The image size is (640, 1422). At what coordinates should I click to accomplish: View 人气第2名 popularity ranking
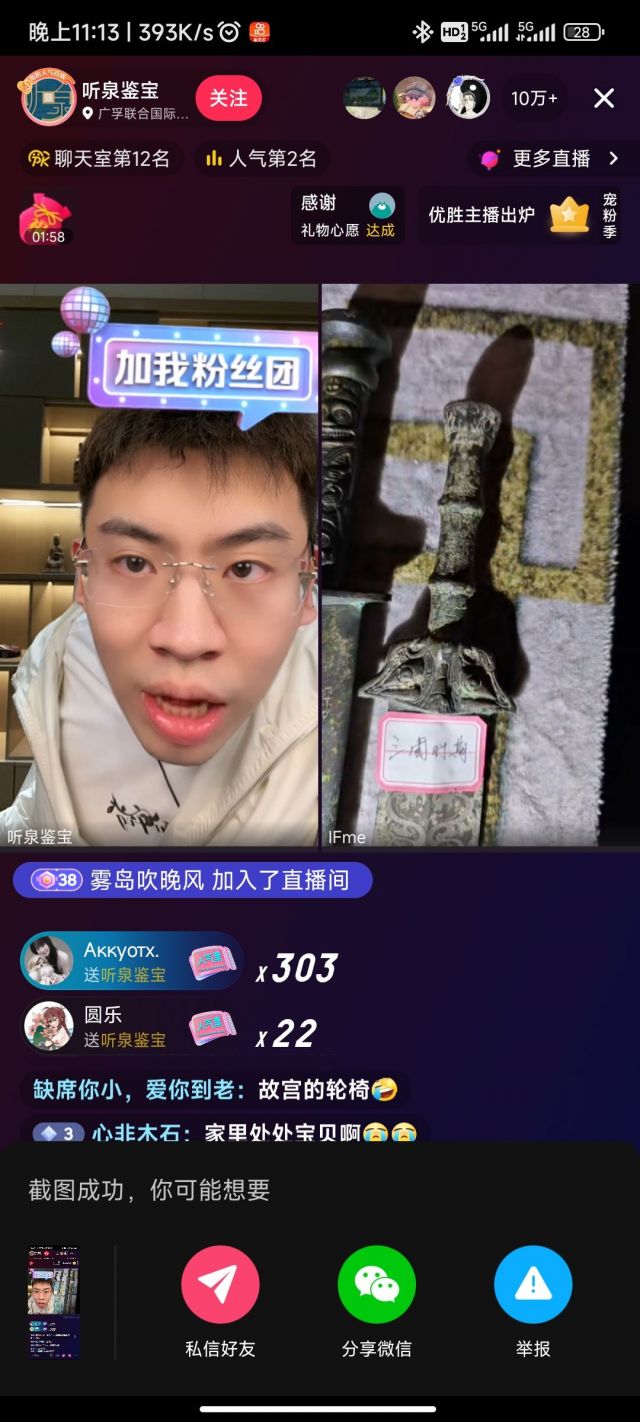261,158
